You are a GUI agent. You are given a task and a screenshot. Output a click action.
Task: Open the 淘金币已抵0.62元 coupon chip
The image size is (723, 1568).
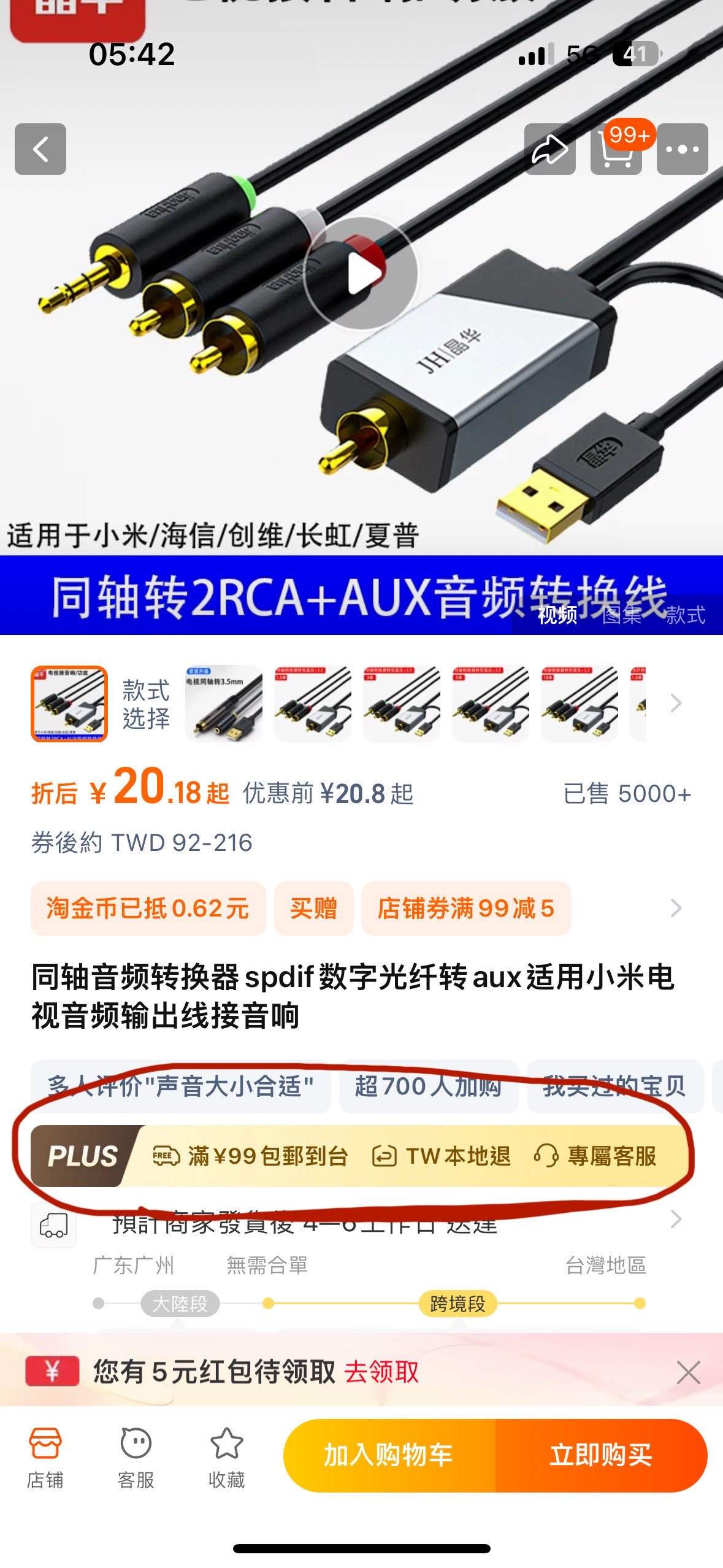click(148, 908)
